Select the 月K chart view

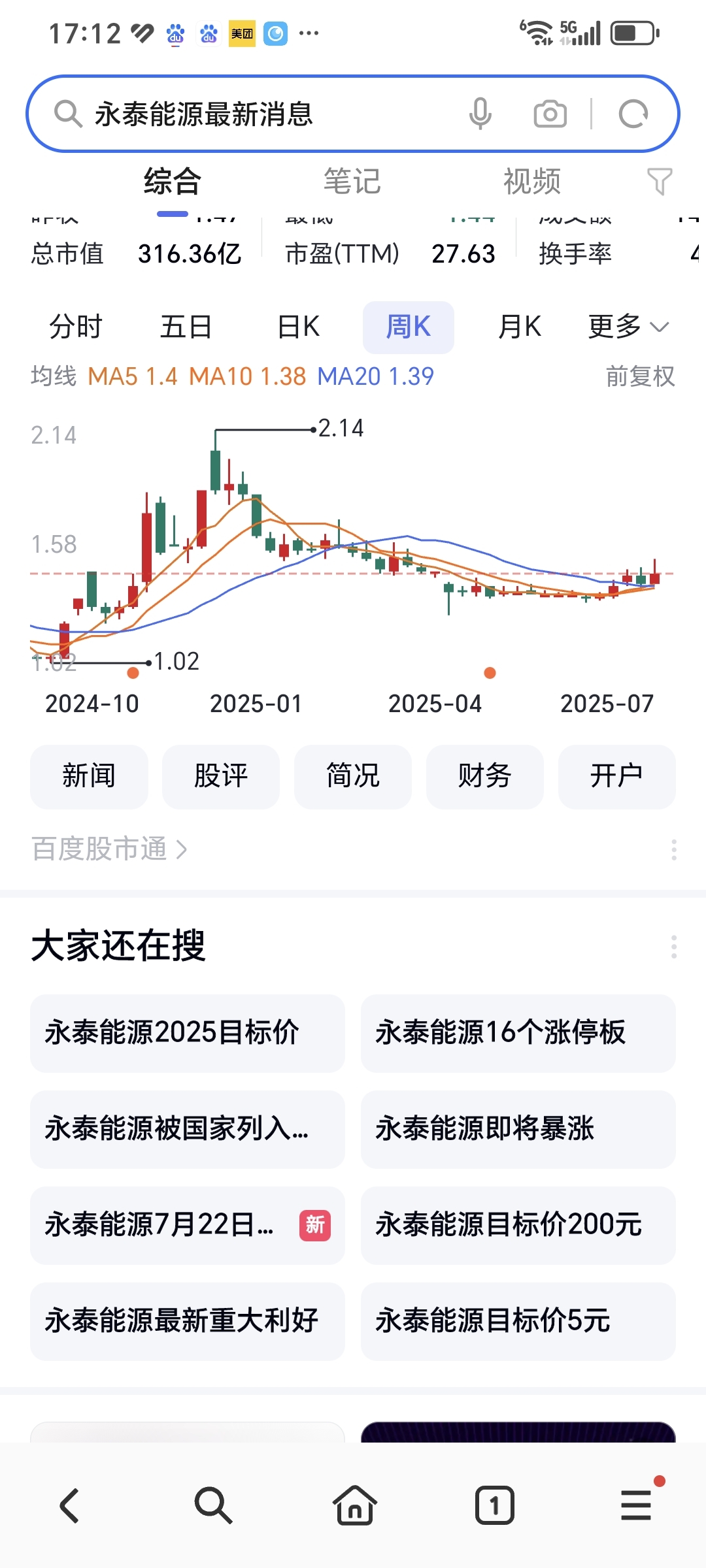click(x=520, y=327)
